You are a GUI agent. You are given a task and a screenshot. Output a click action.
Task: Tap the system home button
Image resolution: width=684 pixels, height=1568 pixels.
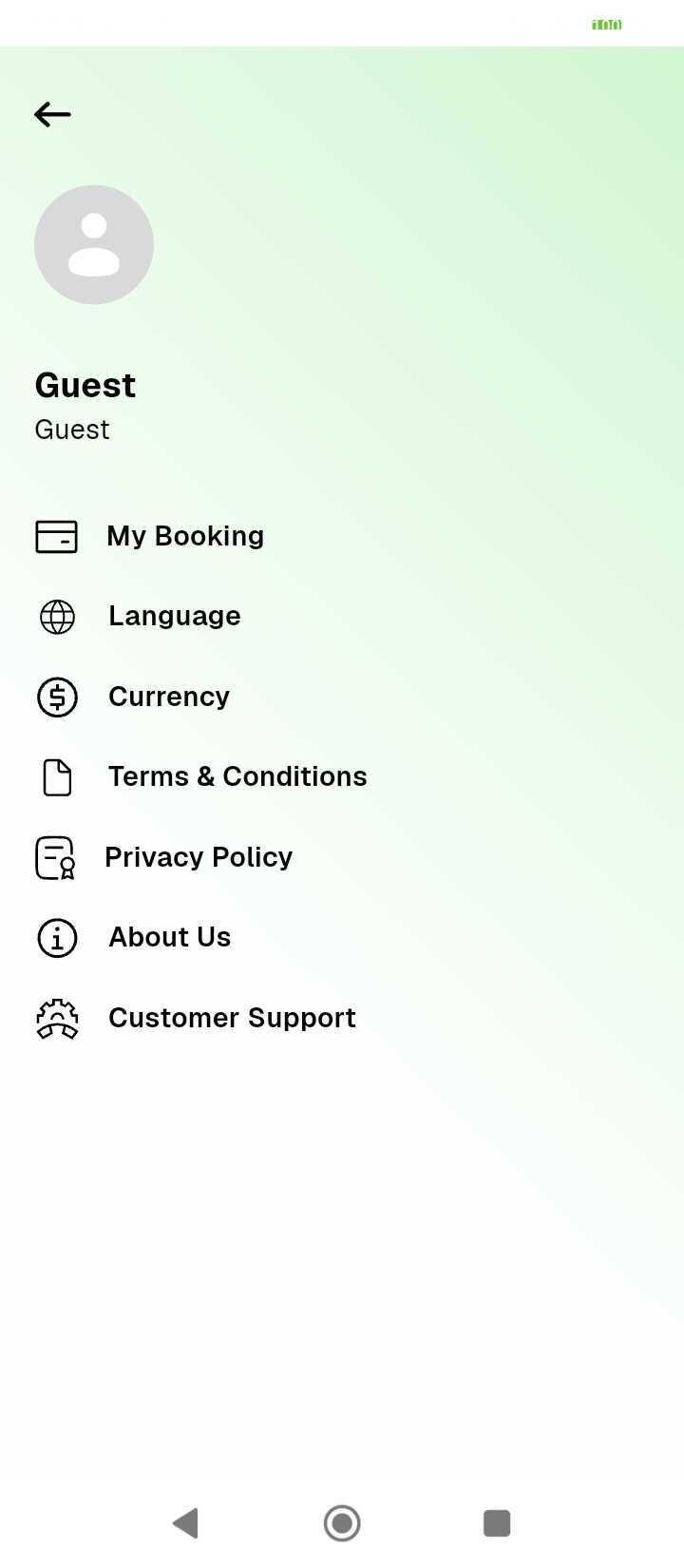coord(342,1522)
